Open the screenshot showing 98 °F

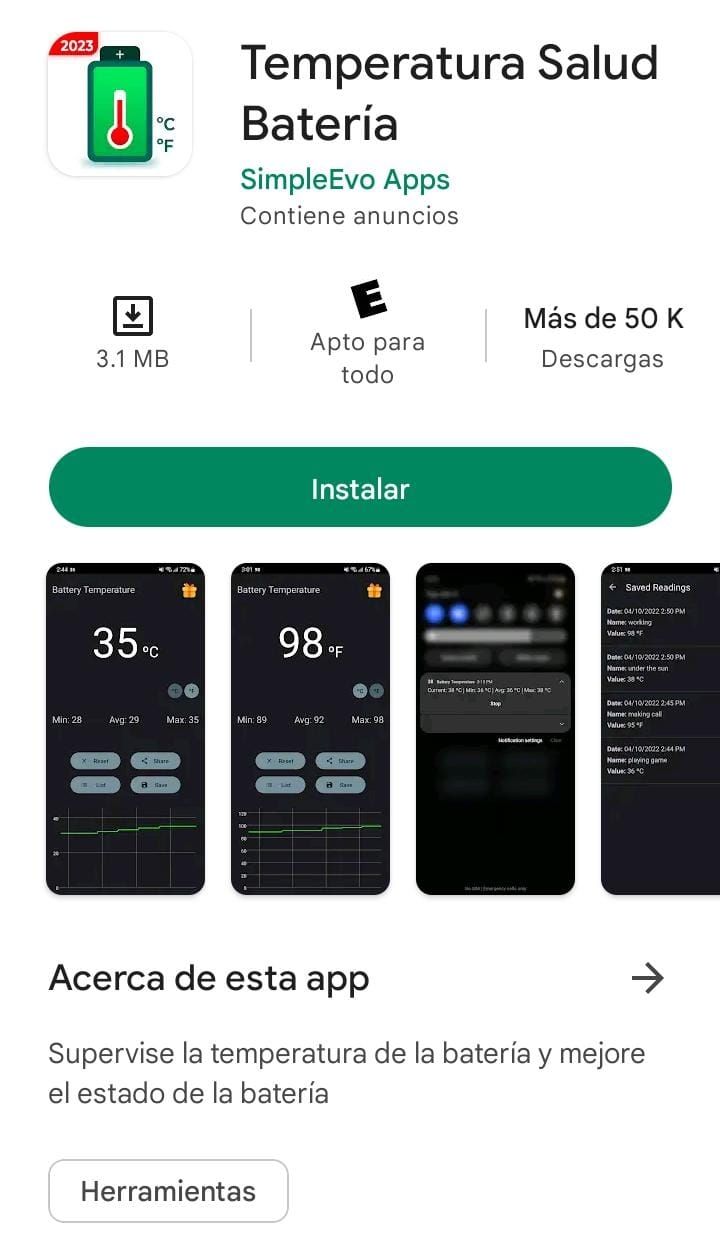pos(310,729)
